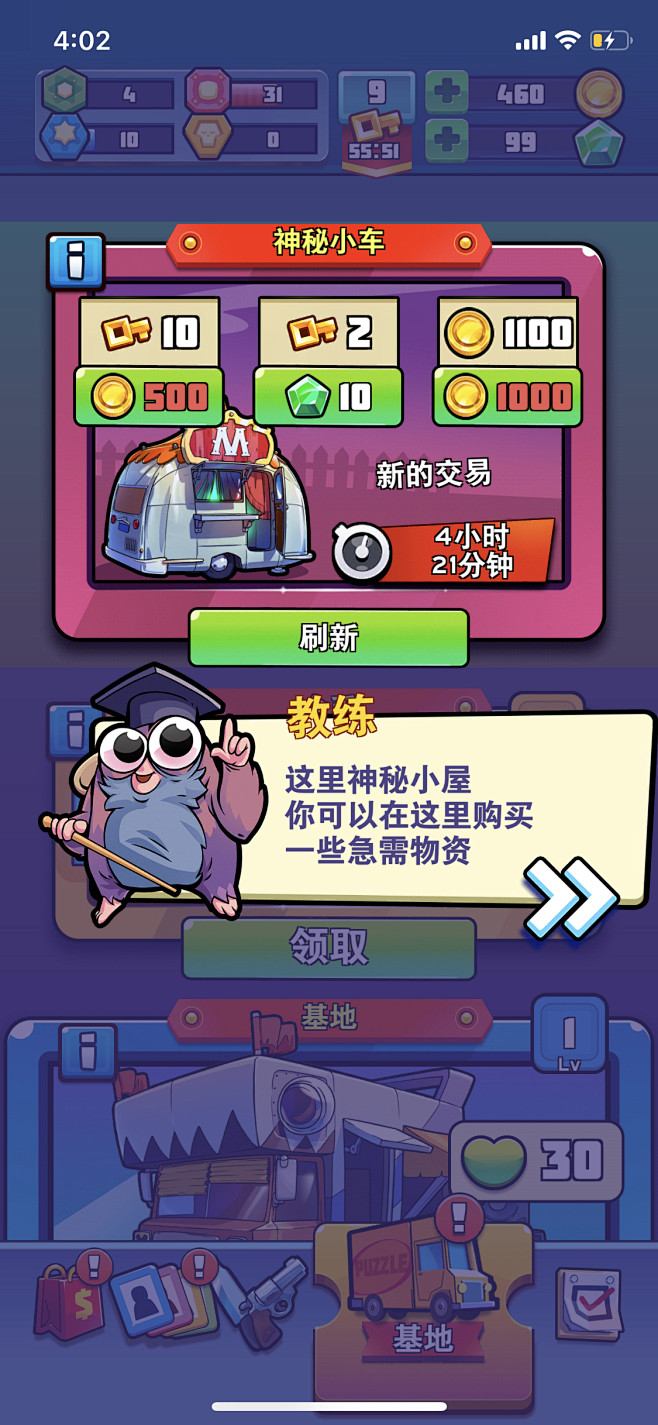Open the checklist tasks tab
This screenshot has height=1425, width=658.
coord(588,1303)
